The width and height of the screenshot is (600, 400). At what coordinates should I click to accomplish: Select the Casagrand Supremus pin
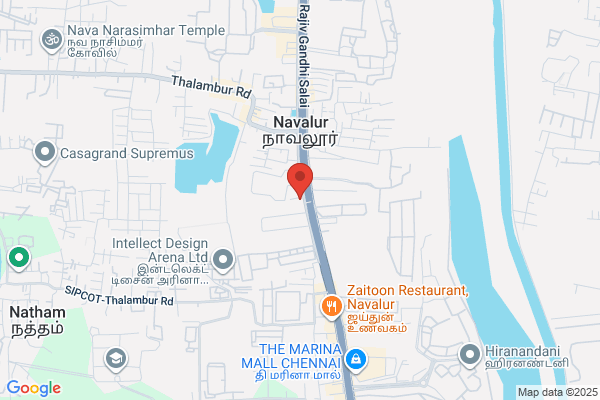(45, 153)
